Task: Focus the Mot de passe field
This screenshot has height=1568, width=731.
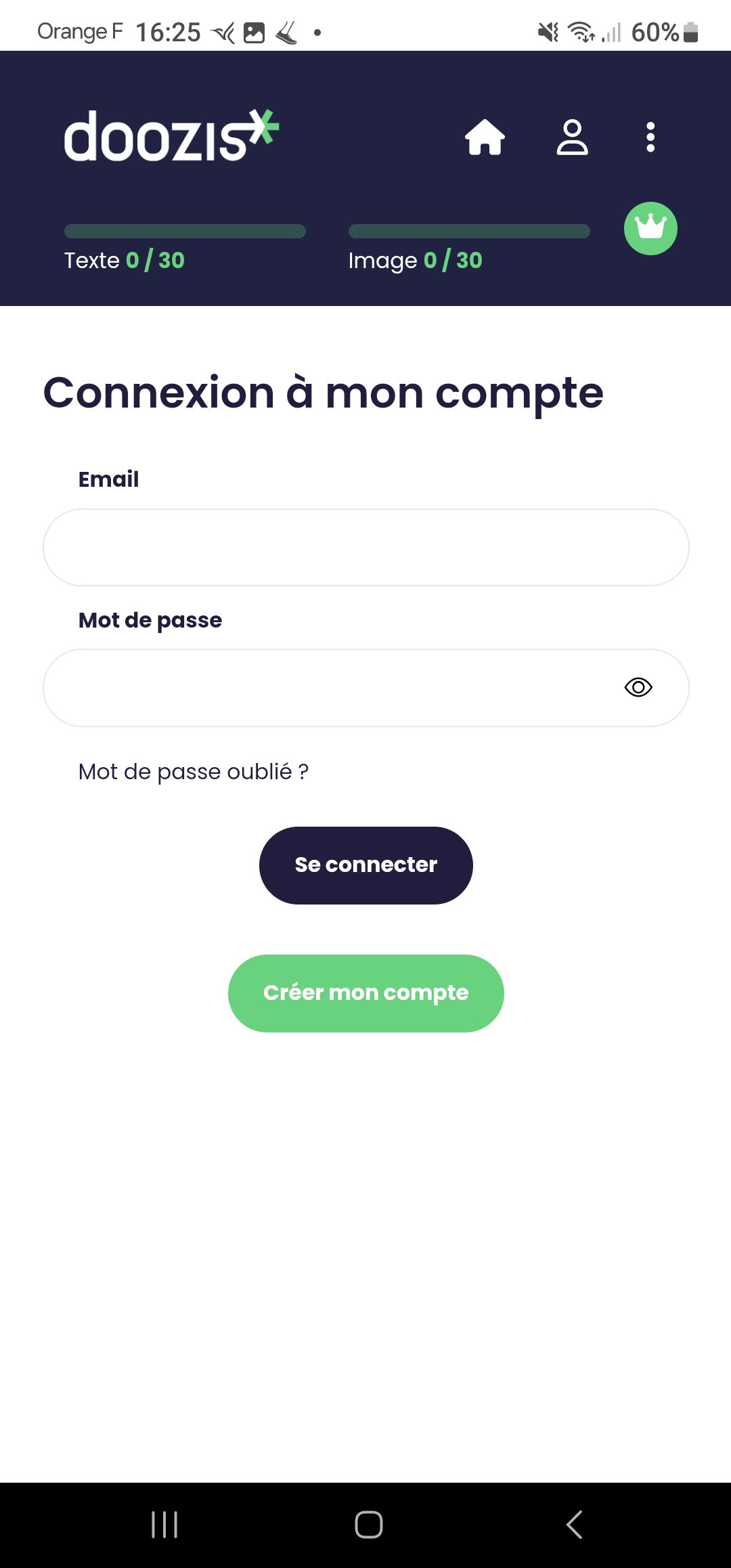Action: pos(325,688)
